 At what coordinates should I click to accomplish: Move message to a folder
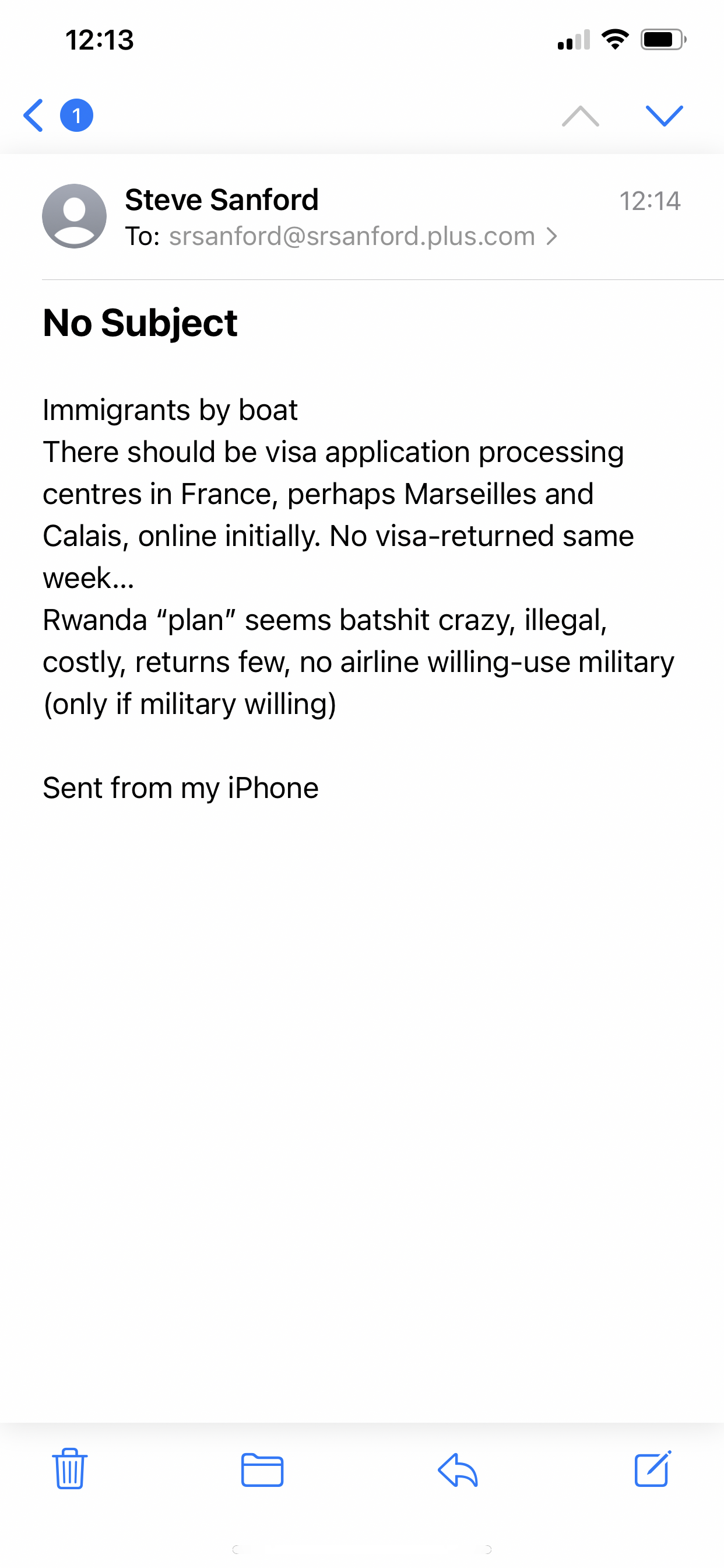pyautogui.click(x=262, y=1469)
